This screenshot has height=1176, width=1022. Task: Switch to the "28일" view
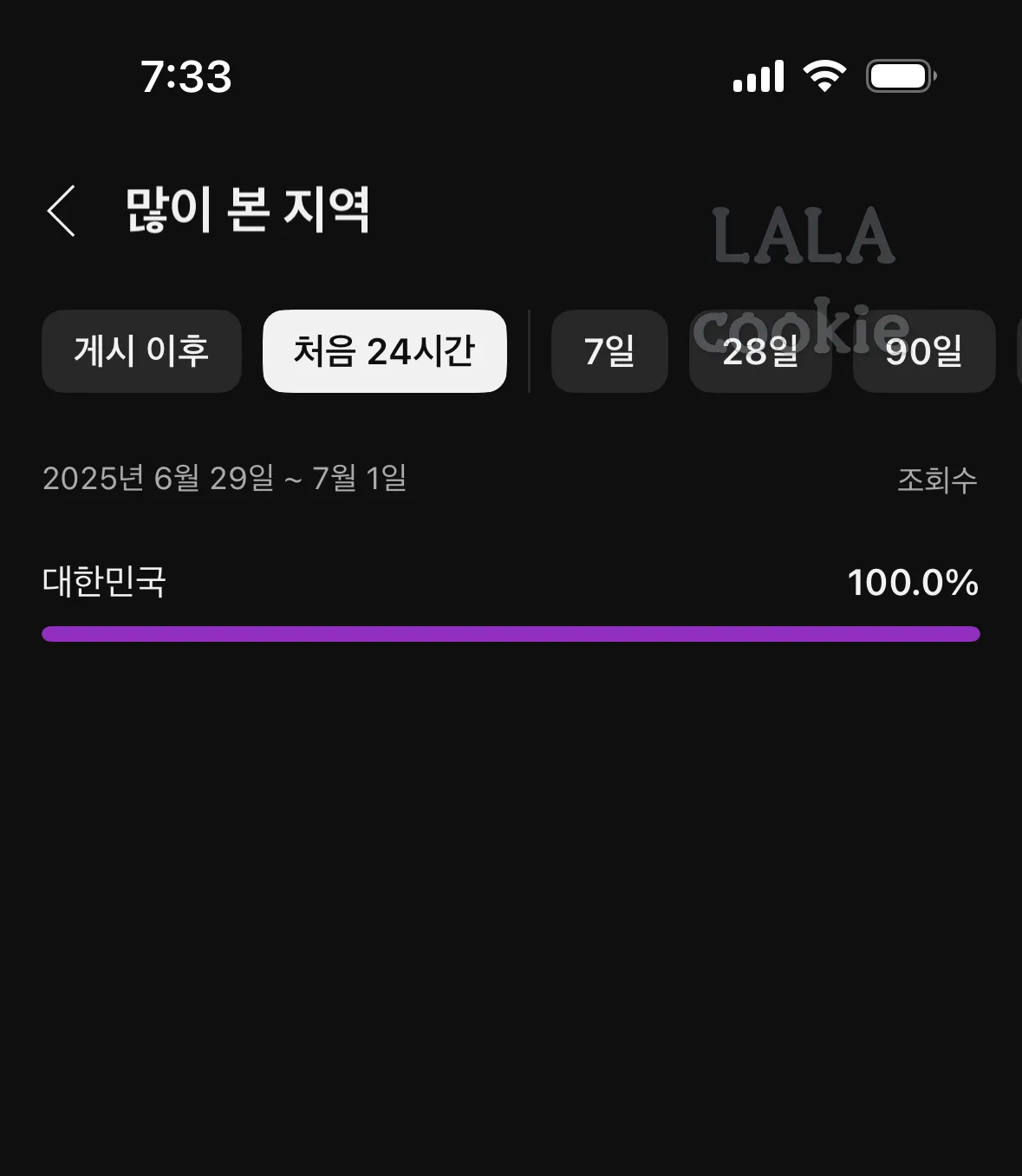point(760,351)
